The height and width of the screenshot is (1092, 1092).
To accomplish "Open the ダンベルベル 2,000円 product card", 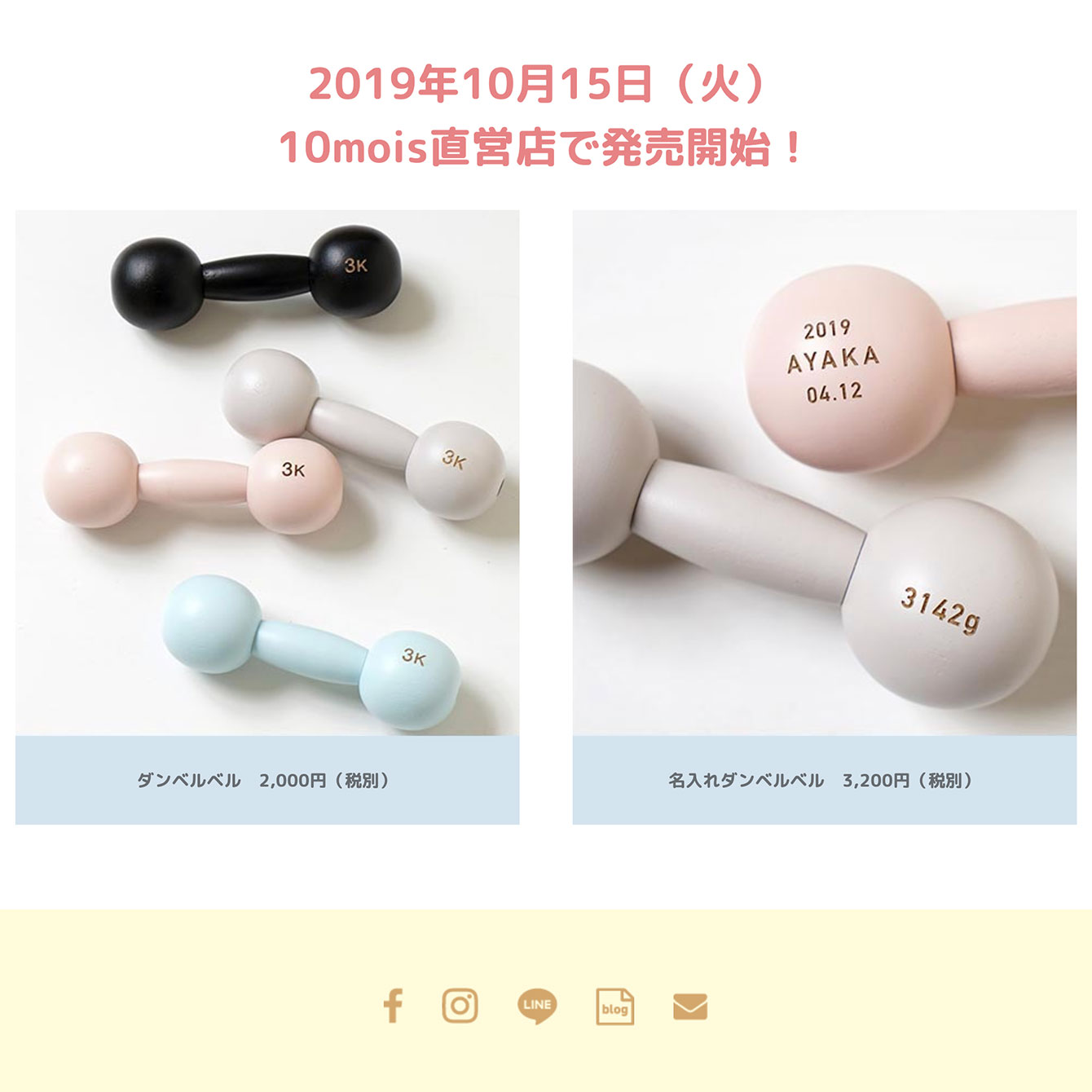I will pyautogui.click(x=267, y=517).
